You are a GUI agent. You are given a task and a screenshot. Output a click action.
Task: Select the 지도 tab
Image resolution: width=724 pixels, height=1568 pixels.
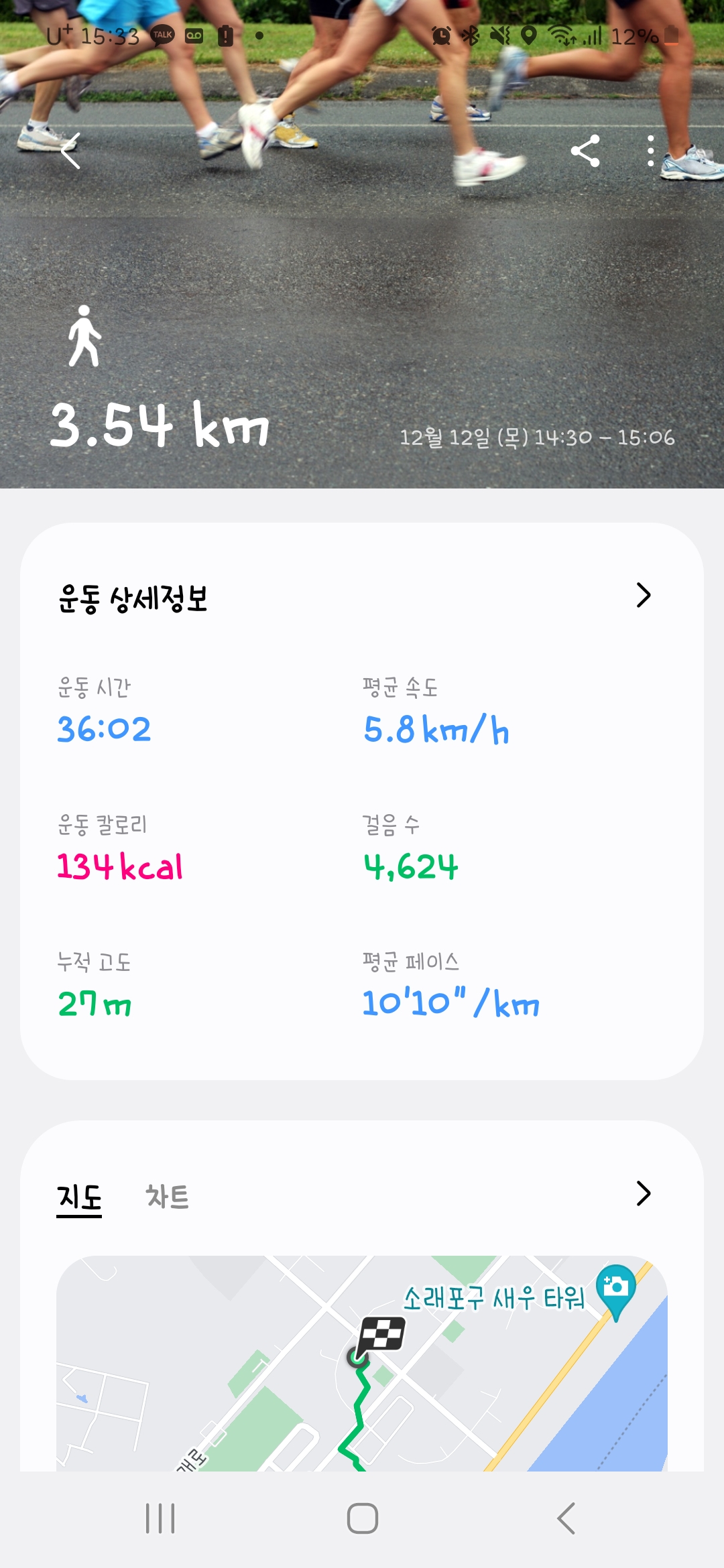[x=79, y=1197]
